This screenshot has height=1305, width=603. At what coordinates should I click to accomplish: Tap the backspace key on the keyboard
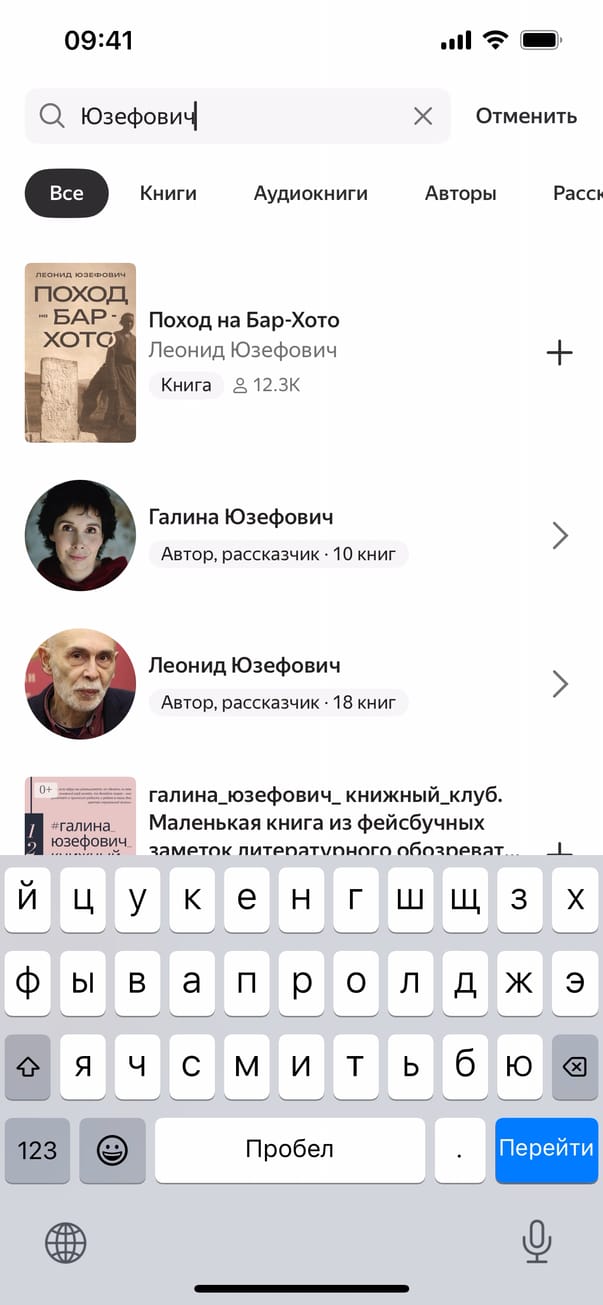tap(574, 1067)
